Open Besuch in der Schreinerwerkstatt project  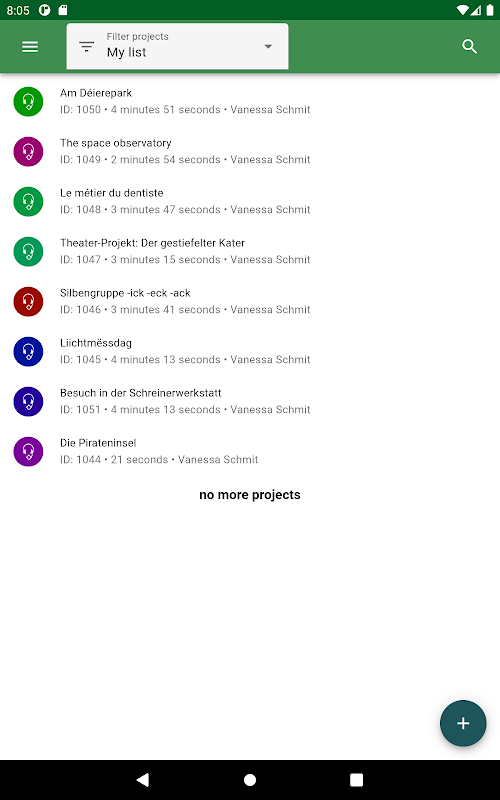tap(250, 401)
